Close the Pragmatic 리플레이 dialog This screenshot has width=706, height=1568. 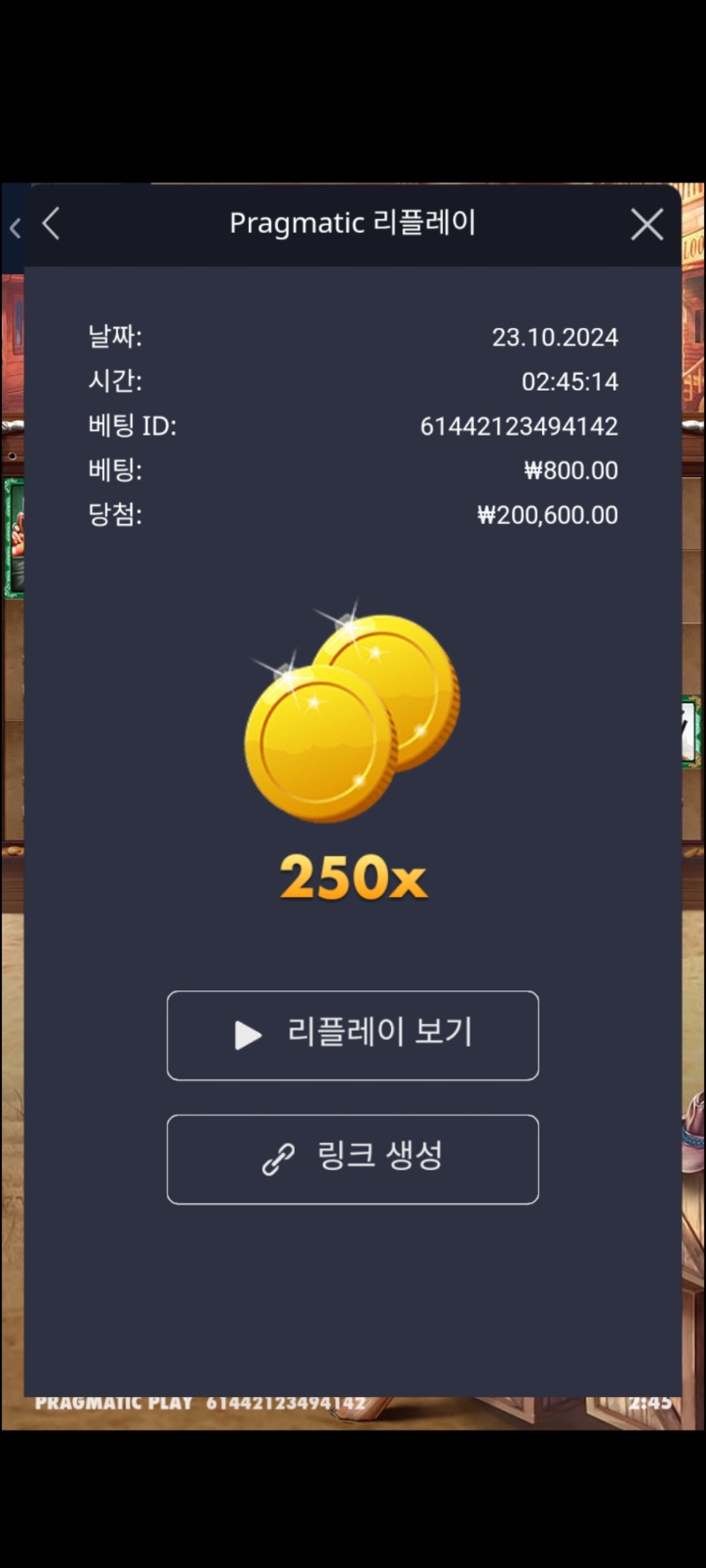point(647,225)
